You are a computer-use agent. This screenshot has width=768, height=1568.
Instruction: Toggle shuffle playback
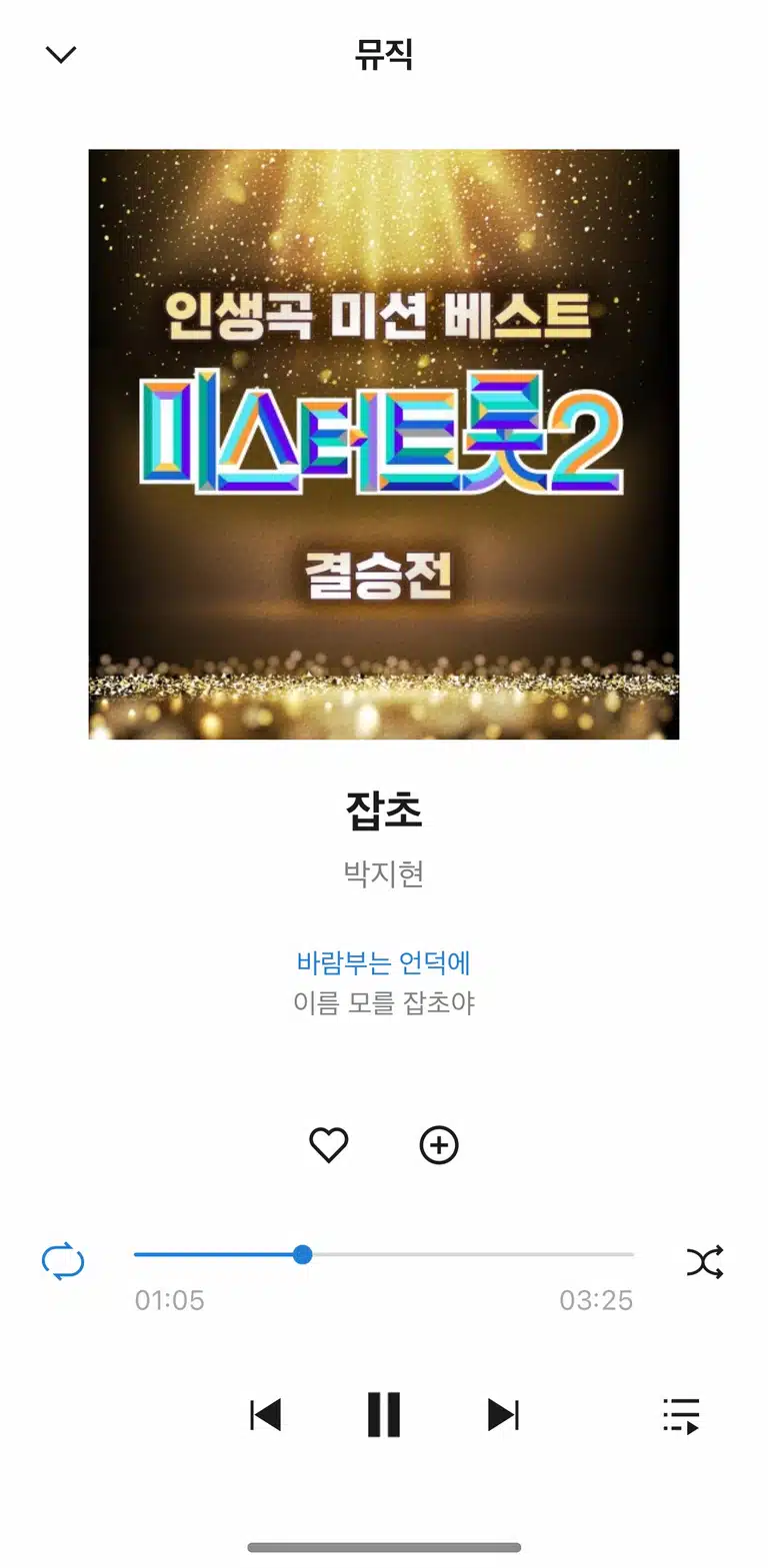coord(705,1262)
